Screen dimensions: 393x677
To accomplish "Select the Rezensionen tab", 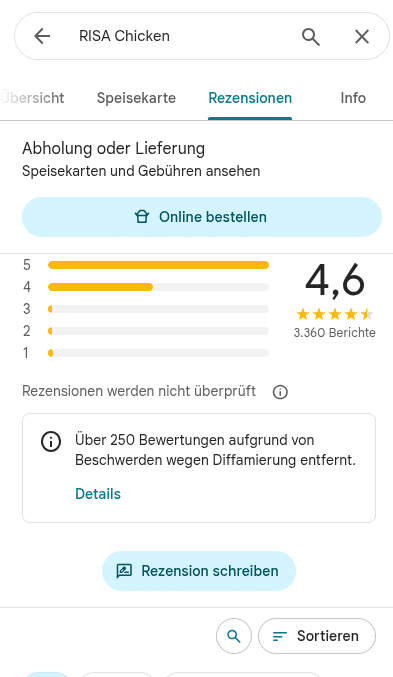I will [250, 98].
